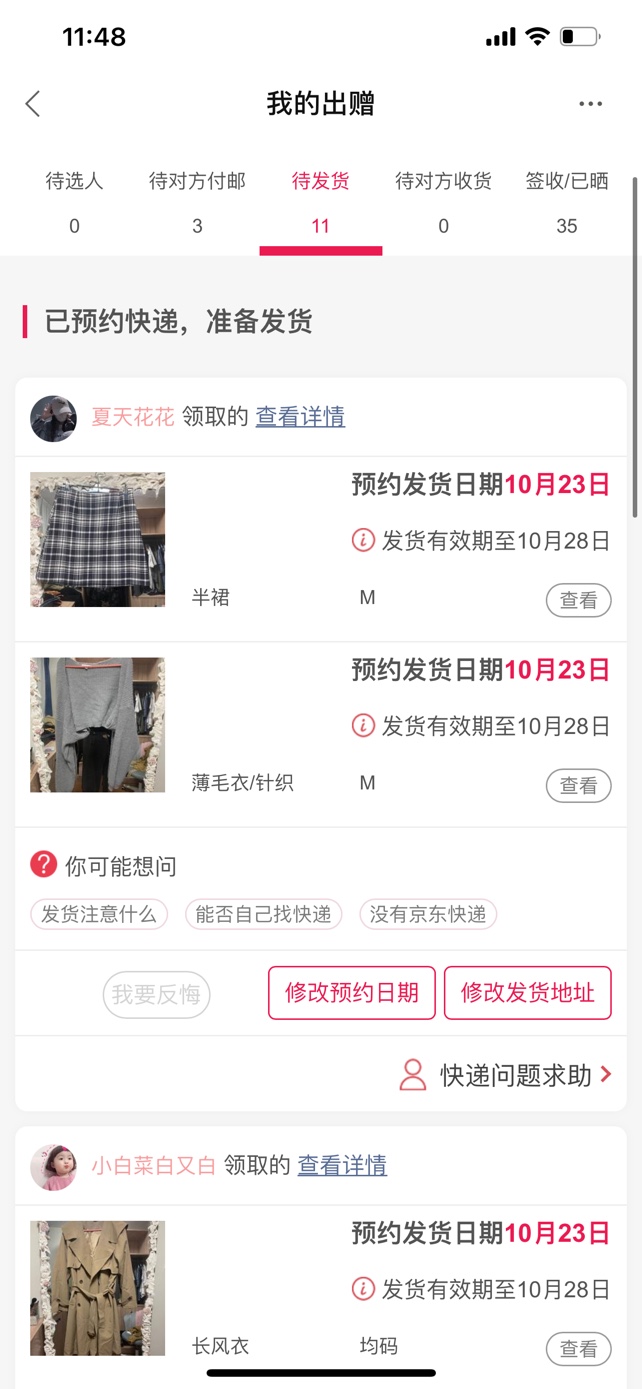
Task: Switch to the 待对方付邮 tab
Action: [197, 202]
